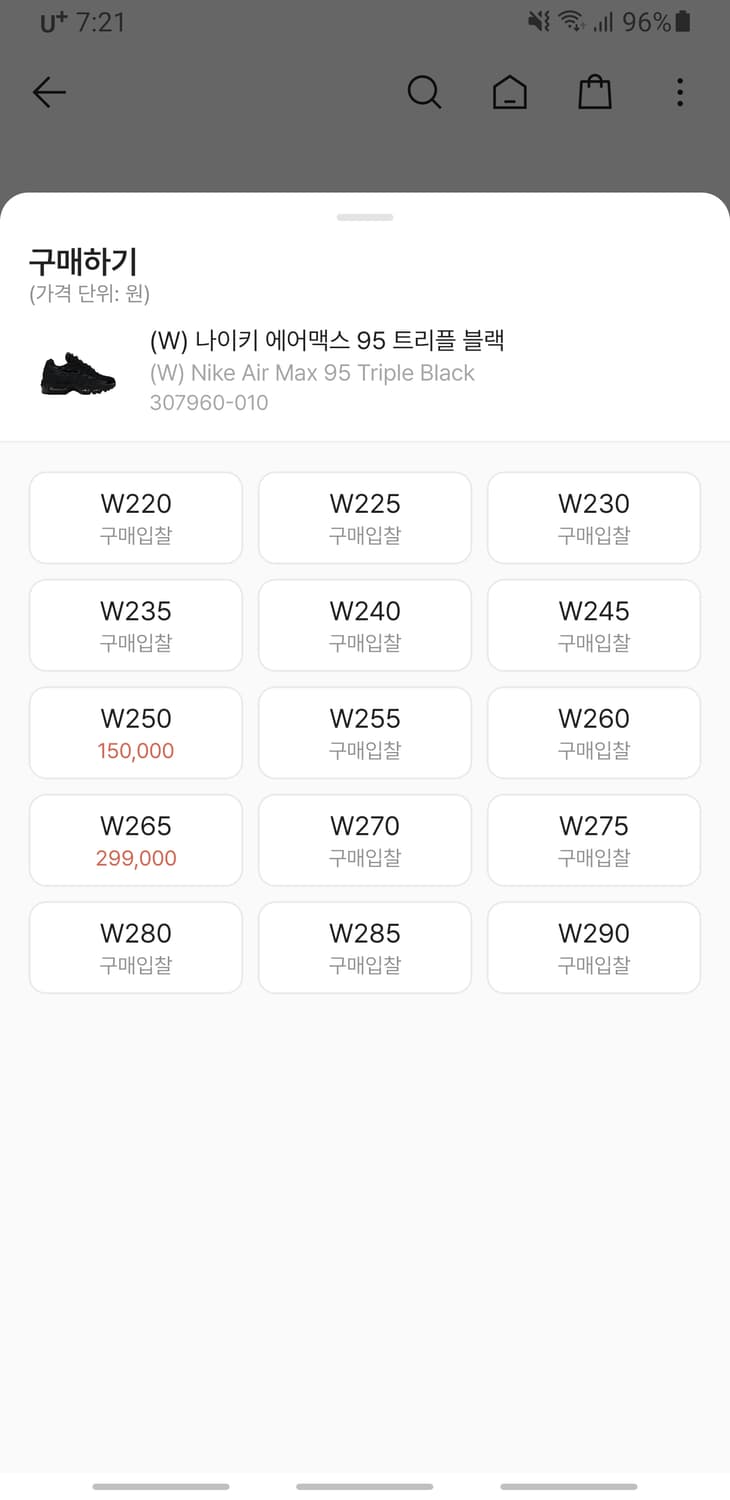
Task: Choose size W280
Action: 136,948
